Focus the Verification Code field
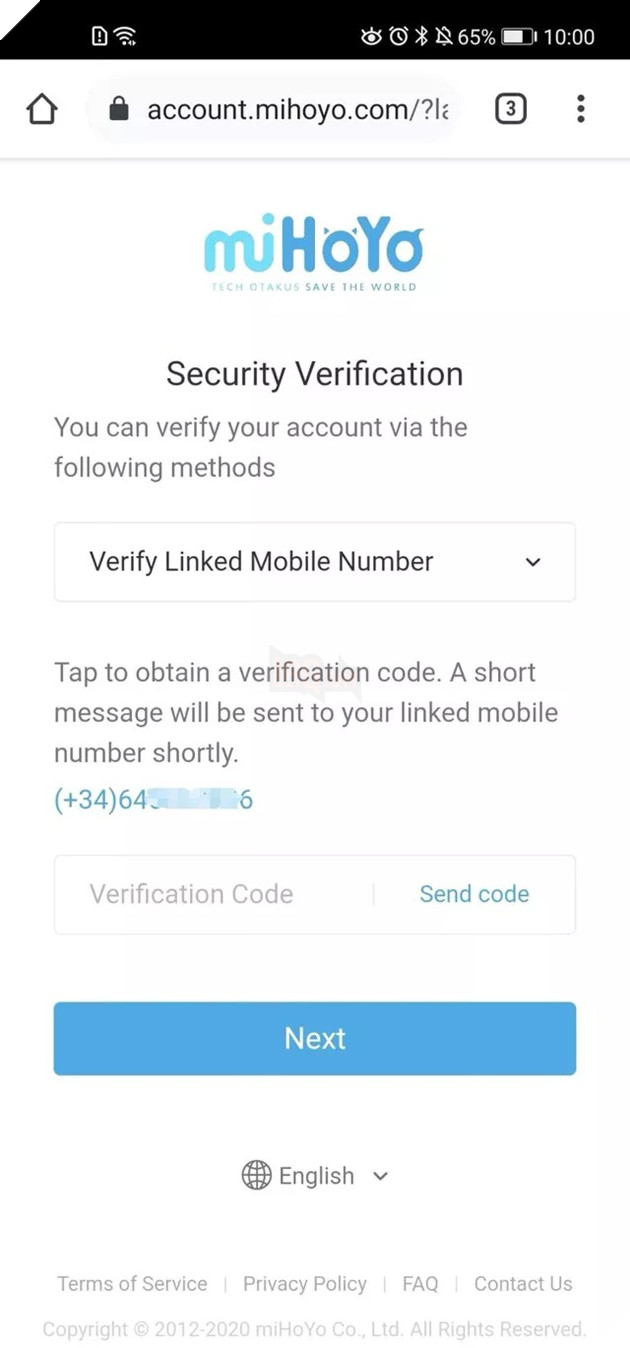 click(x=210, y=894)
